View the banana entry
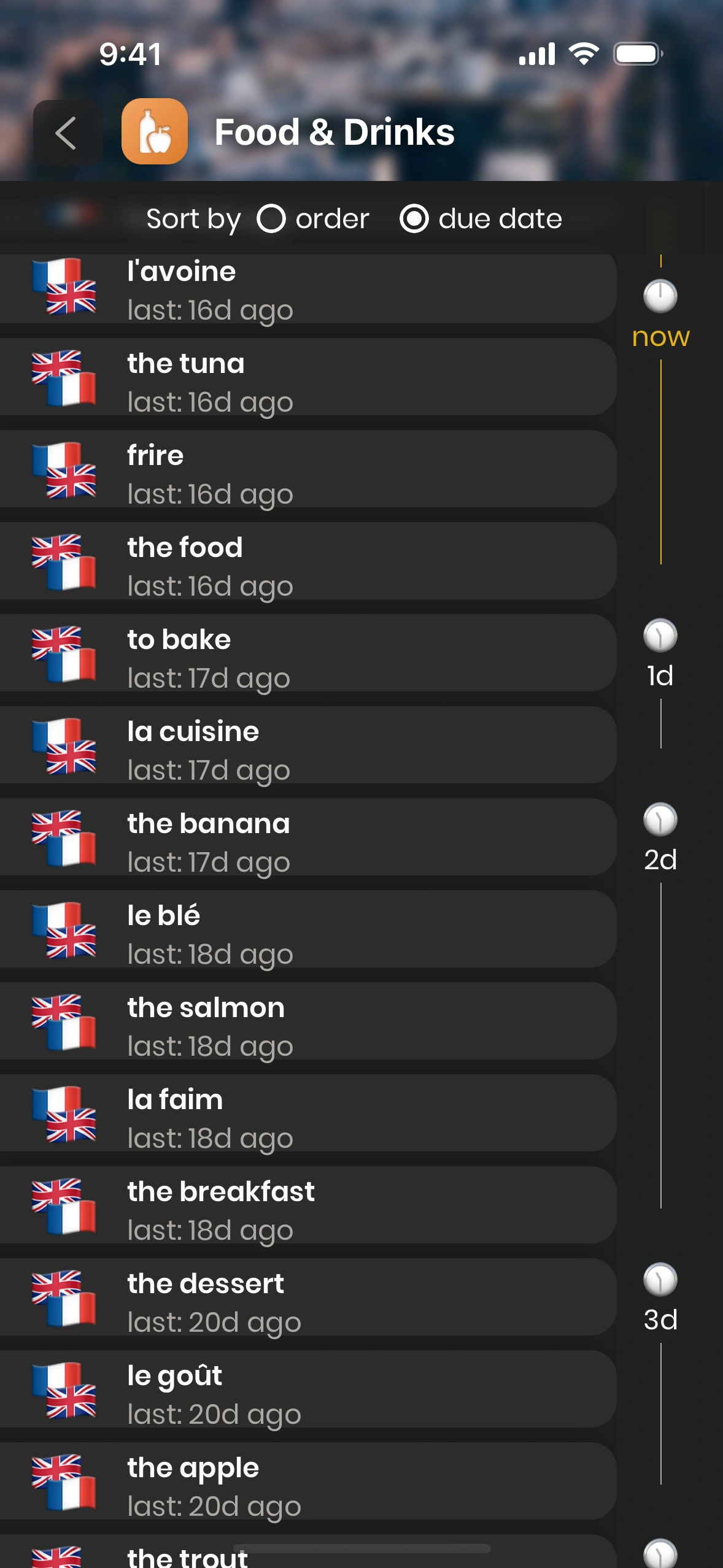Viewport: 723px width, 1568px height. pyautogui.click(x=307, y=842)
